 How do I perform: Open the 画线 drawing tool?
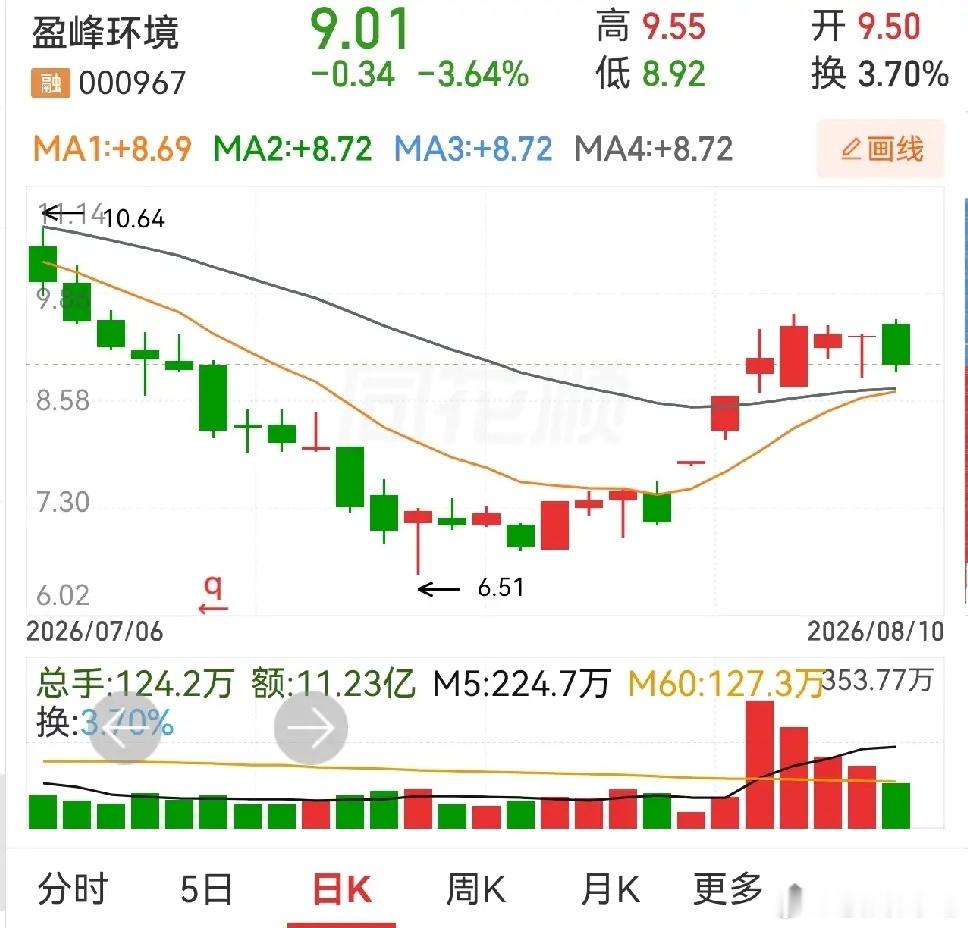(x=880, y=149)
